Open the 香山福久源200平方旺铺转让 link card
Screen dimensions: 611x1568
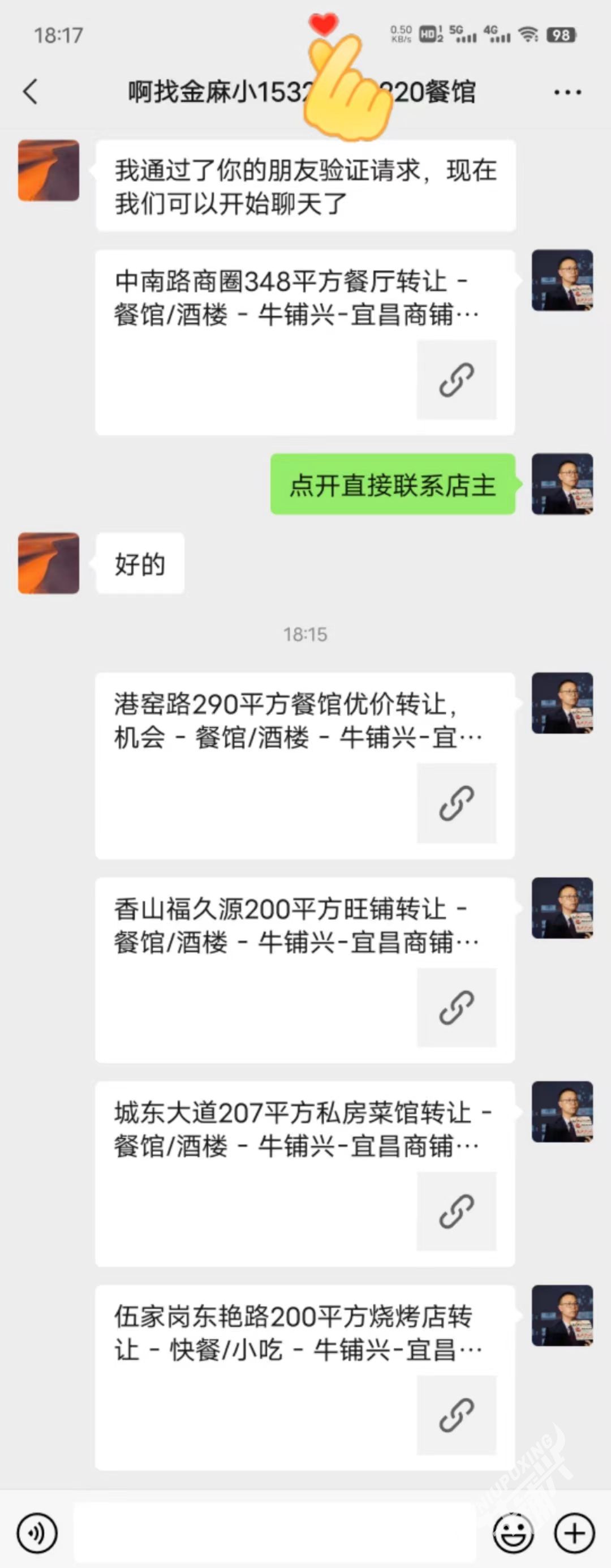click(305, 970)
